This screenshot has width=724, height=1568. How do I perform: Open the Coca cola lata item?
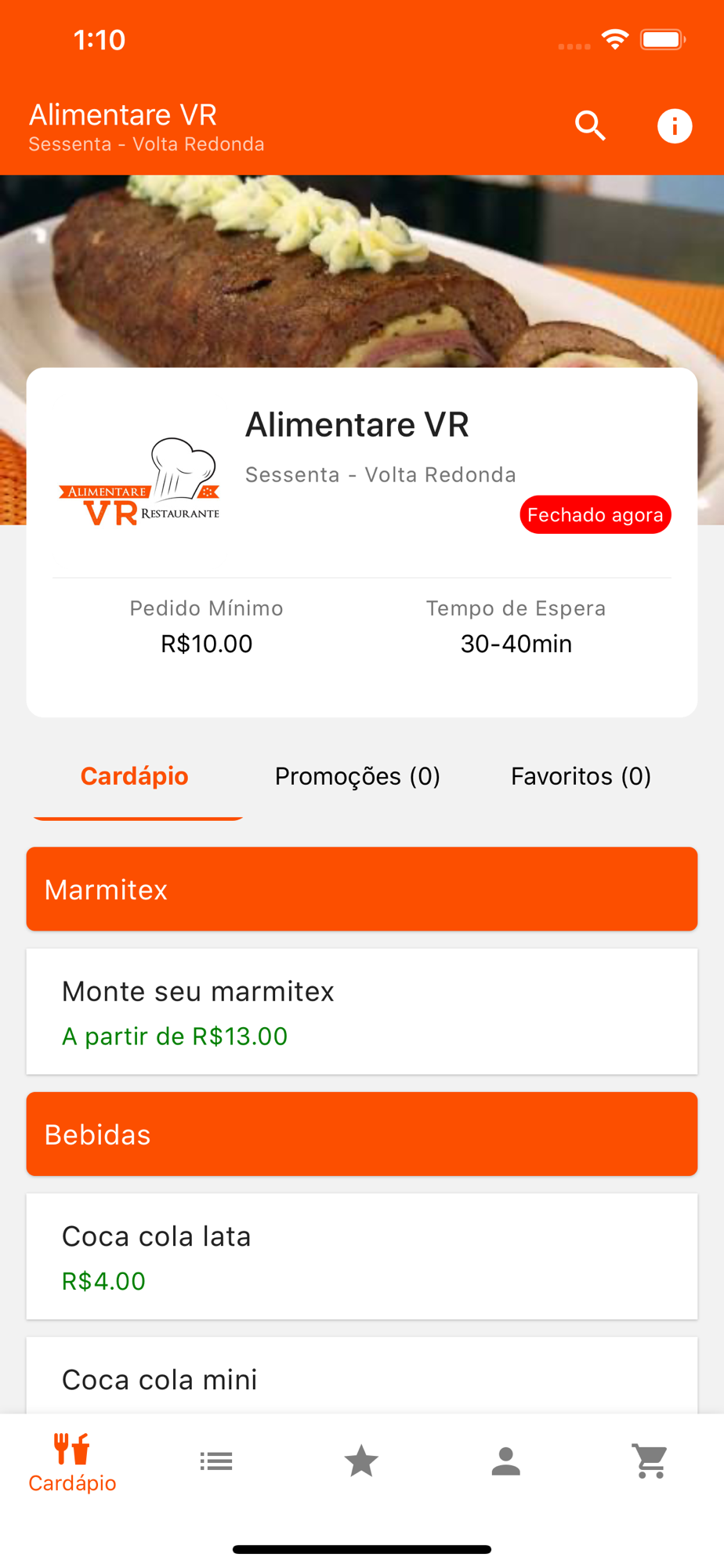362,1256
